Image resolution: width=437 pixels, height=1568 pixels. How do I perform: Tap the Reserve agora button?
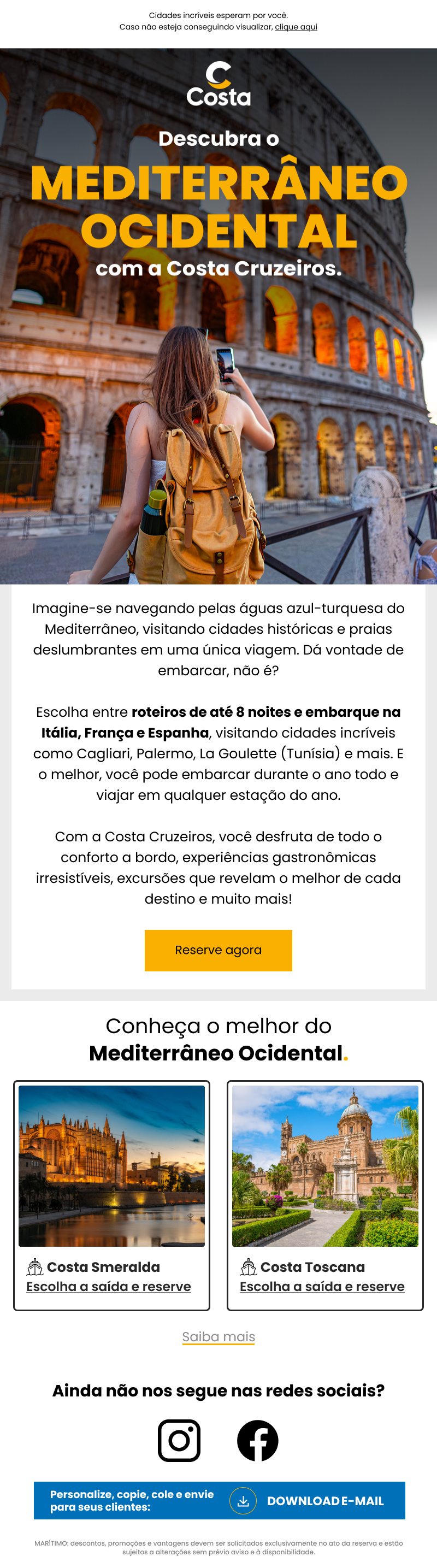coord(218,950)
